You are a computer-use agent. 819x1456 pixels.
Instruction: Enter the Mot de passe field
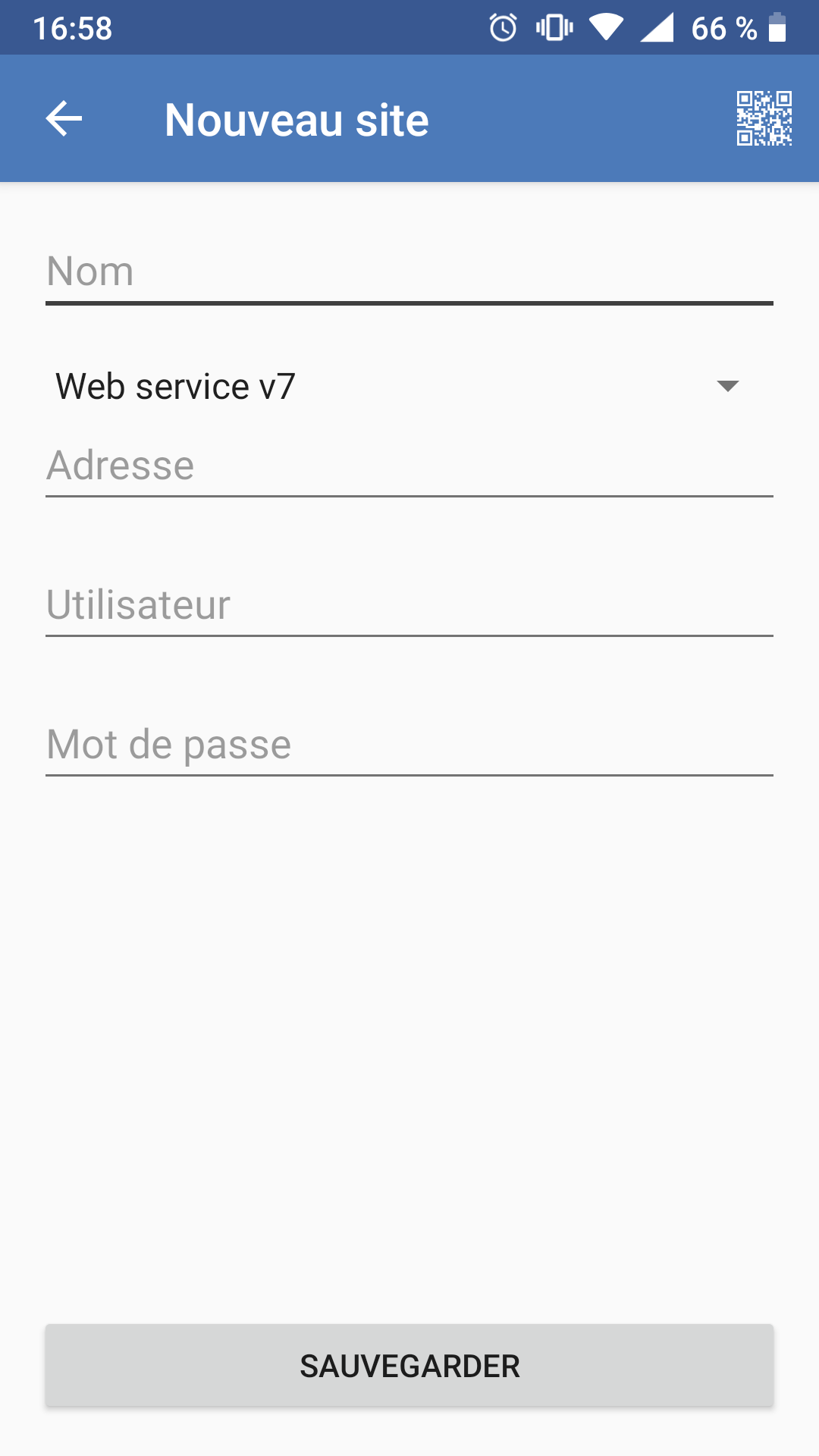click(x=409, y=745)
